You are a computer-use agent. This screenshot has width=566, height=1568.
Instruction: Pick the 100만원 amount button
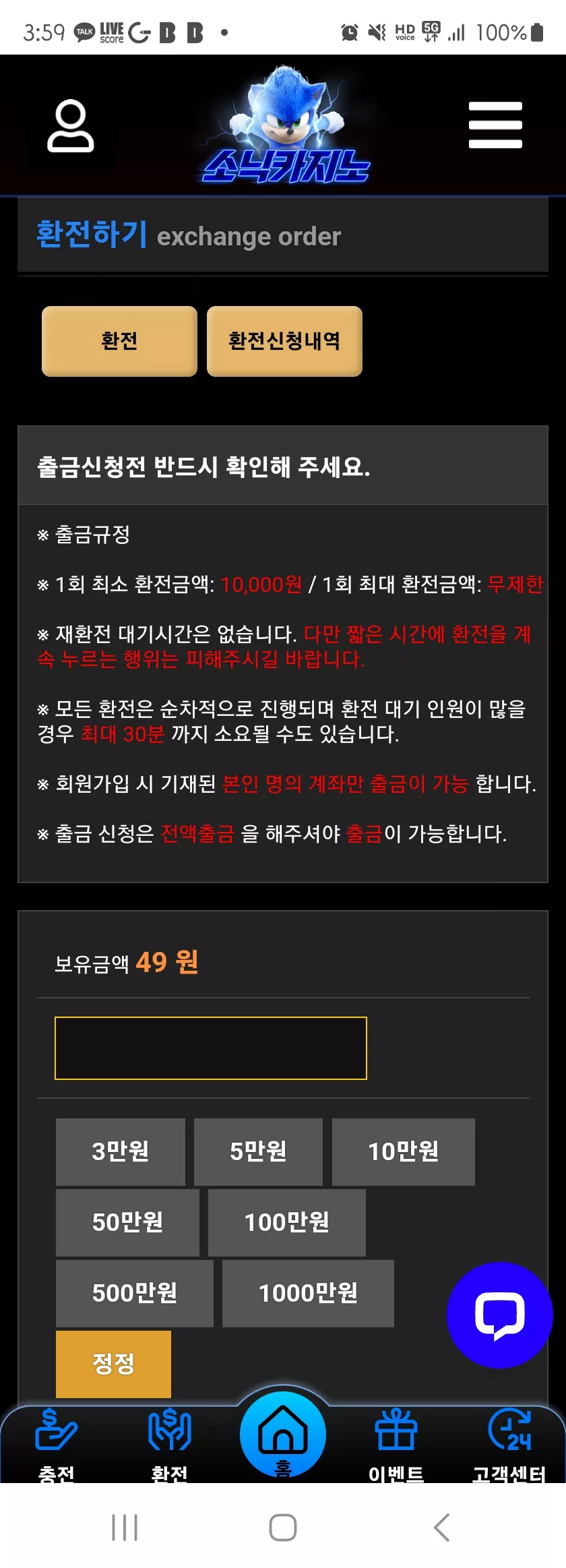[287, 1223]
